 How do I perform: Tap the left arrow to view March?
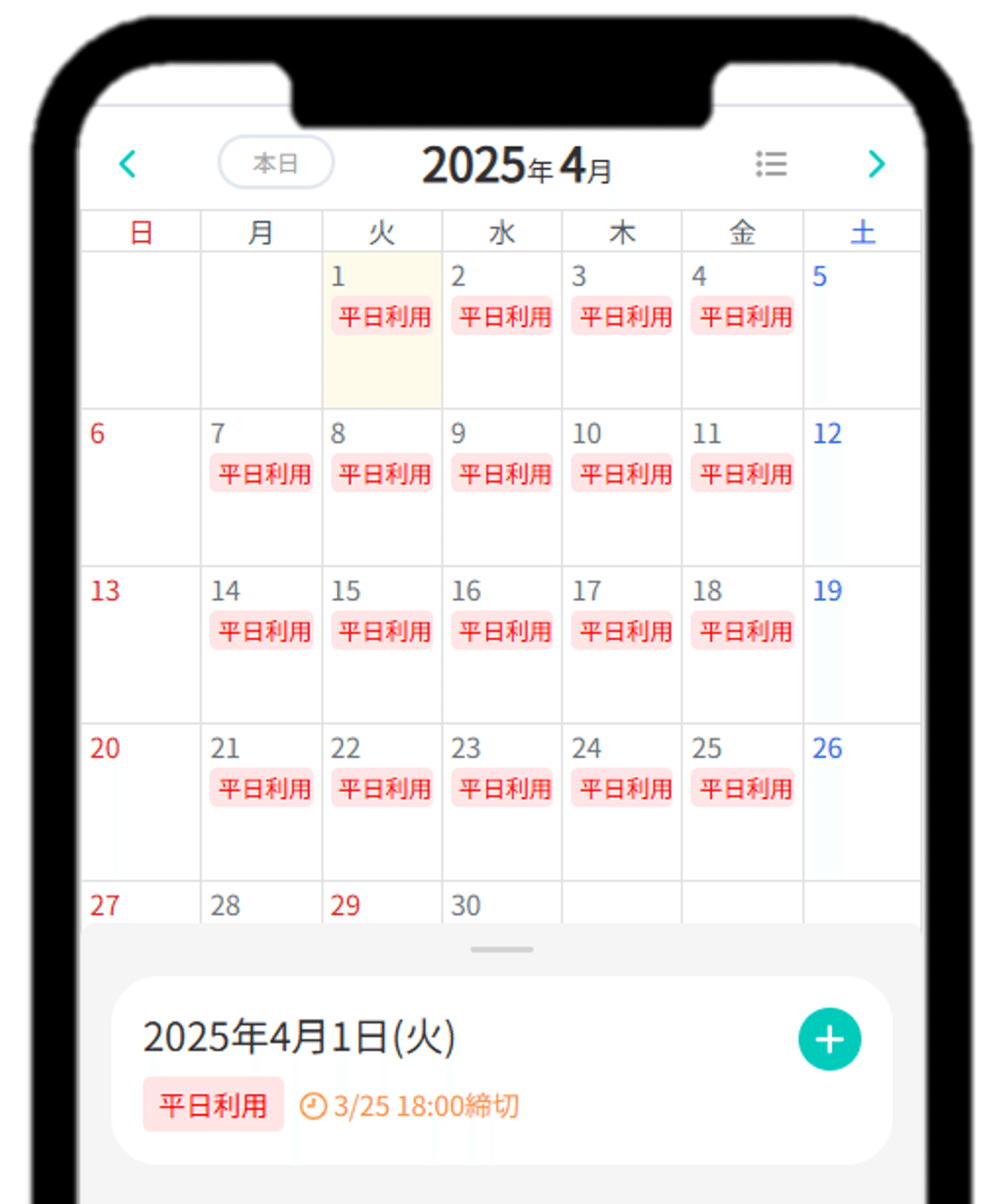(129, 165)
